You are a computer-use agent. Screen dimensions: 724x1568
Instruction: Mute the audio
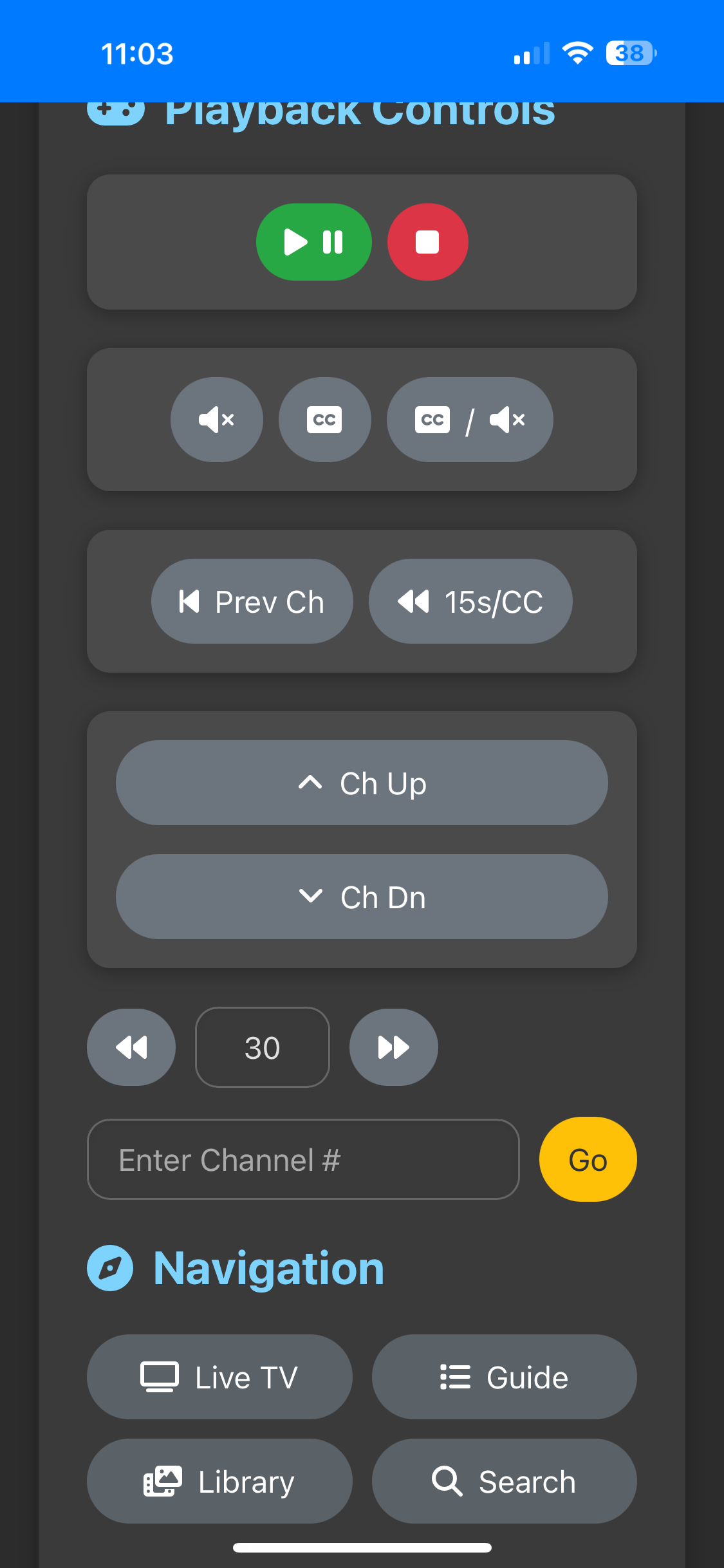pos(217,420)
